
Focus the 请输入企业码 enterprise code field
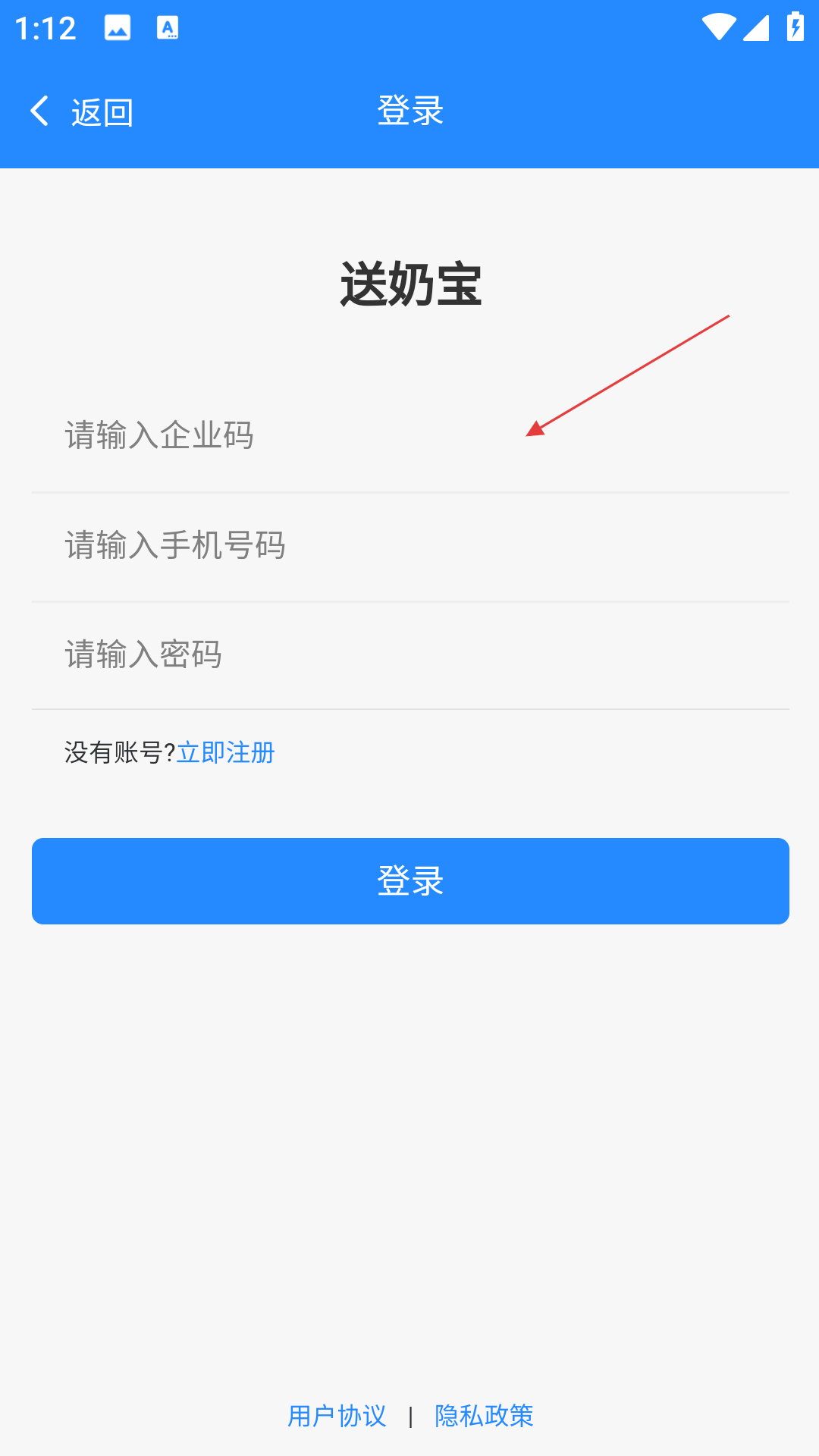pos(410,436)
